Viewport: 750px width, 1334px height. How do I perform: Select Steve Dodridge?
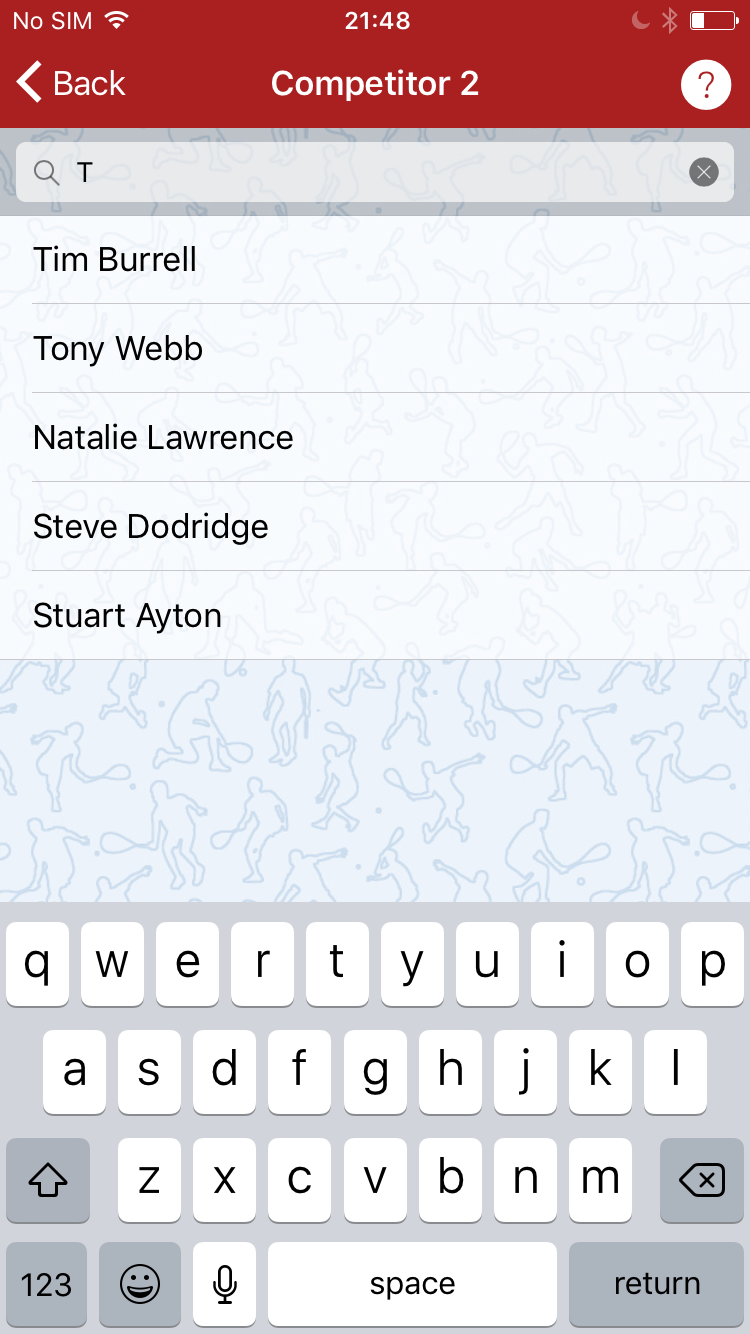[x=375, y=527]
